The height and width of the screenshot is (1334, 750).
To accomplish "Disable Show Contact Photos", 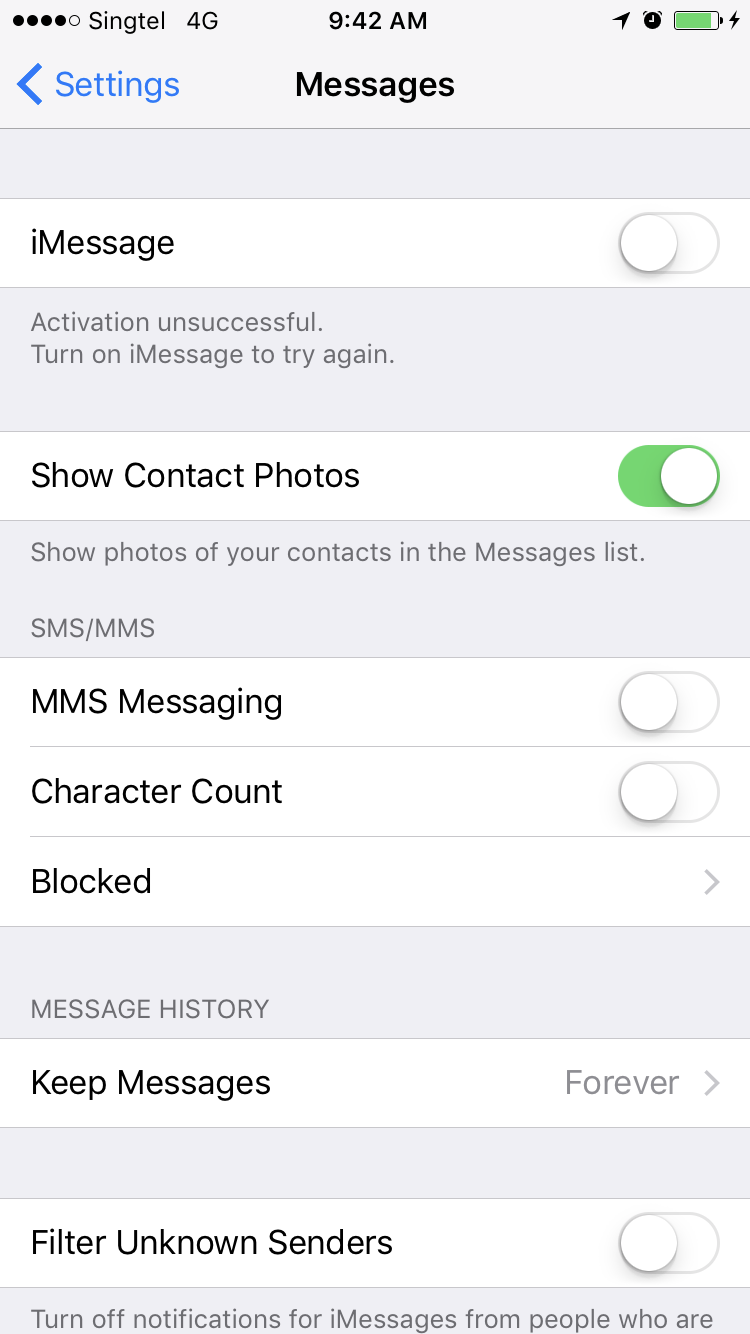I will tap(669, 476).
